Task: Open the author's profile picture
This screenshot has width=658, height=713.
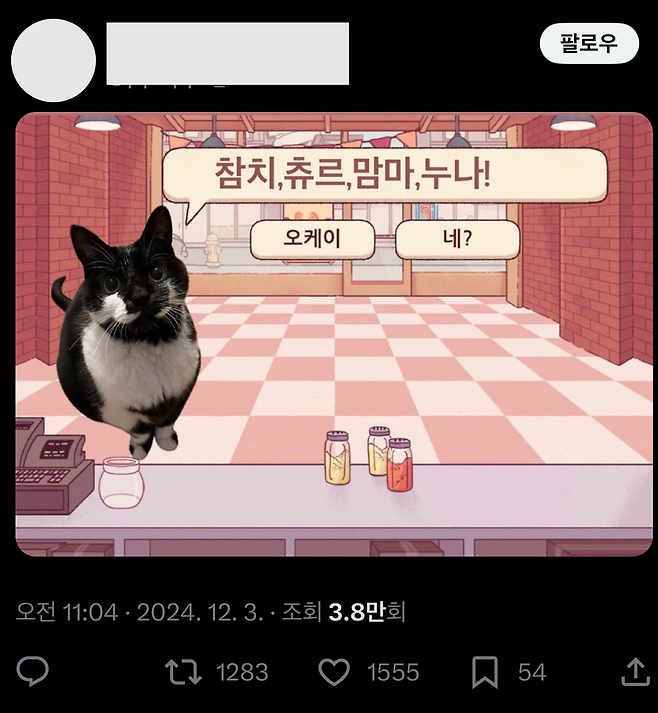Action: [53, 59]
